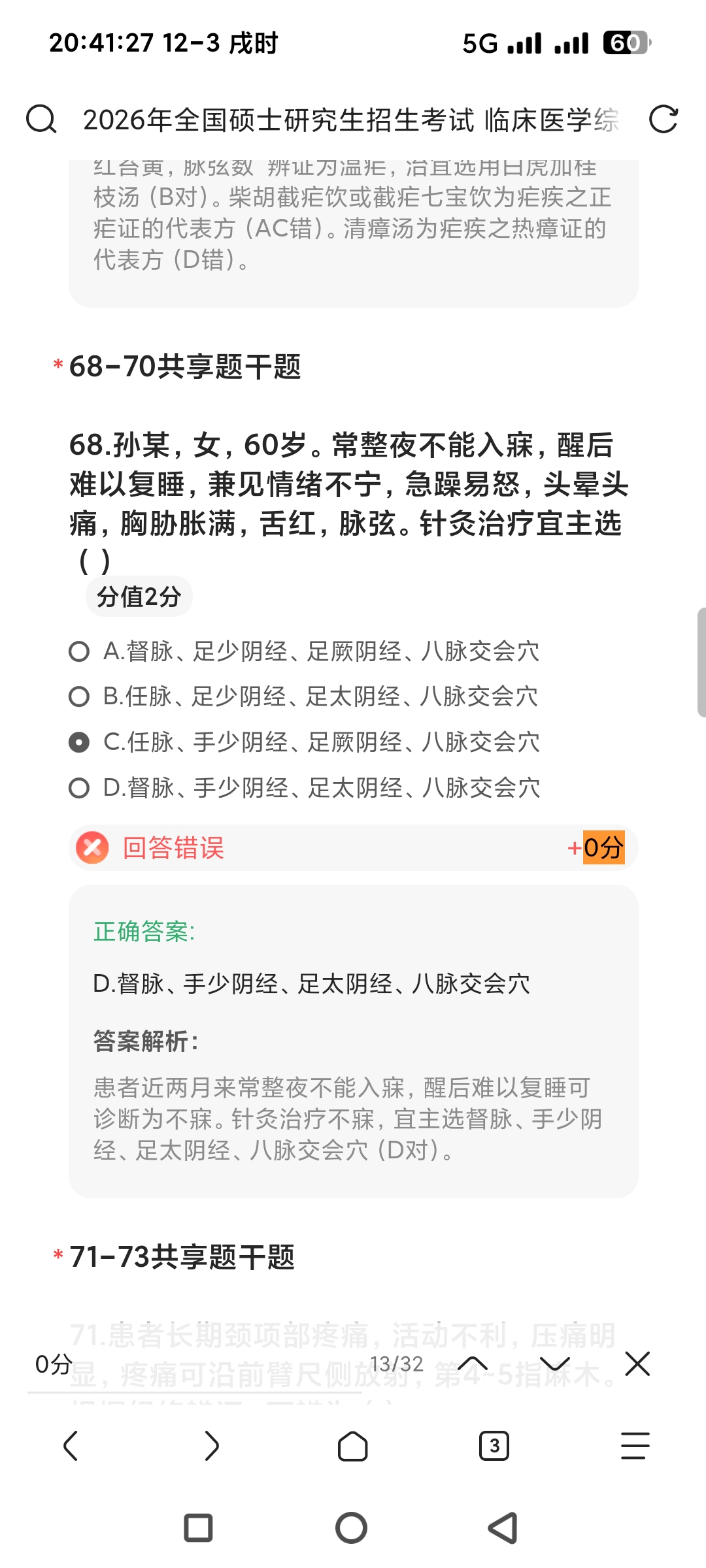This screenshot has width=706, height=1568.
Task: Tap the search icon in the address bar
Action: click(x=41, y=120)
